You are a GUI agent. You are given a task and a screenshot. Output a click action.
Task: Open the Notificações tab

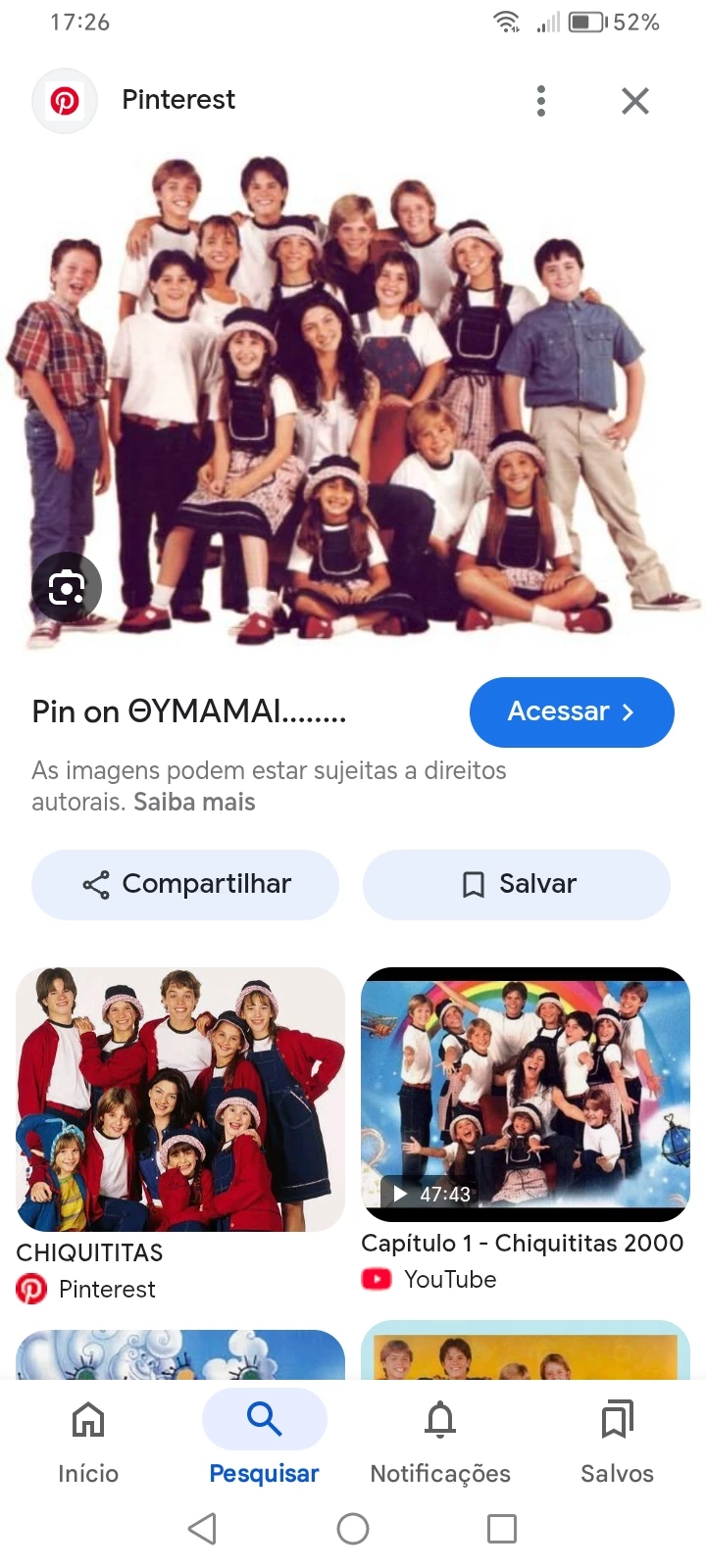coord(440,1442)
